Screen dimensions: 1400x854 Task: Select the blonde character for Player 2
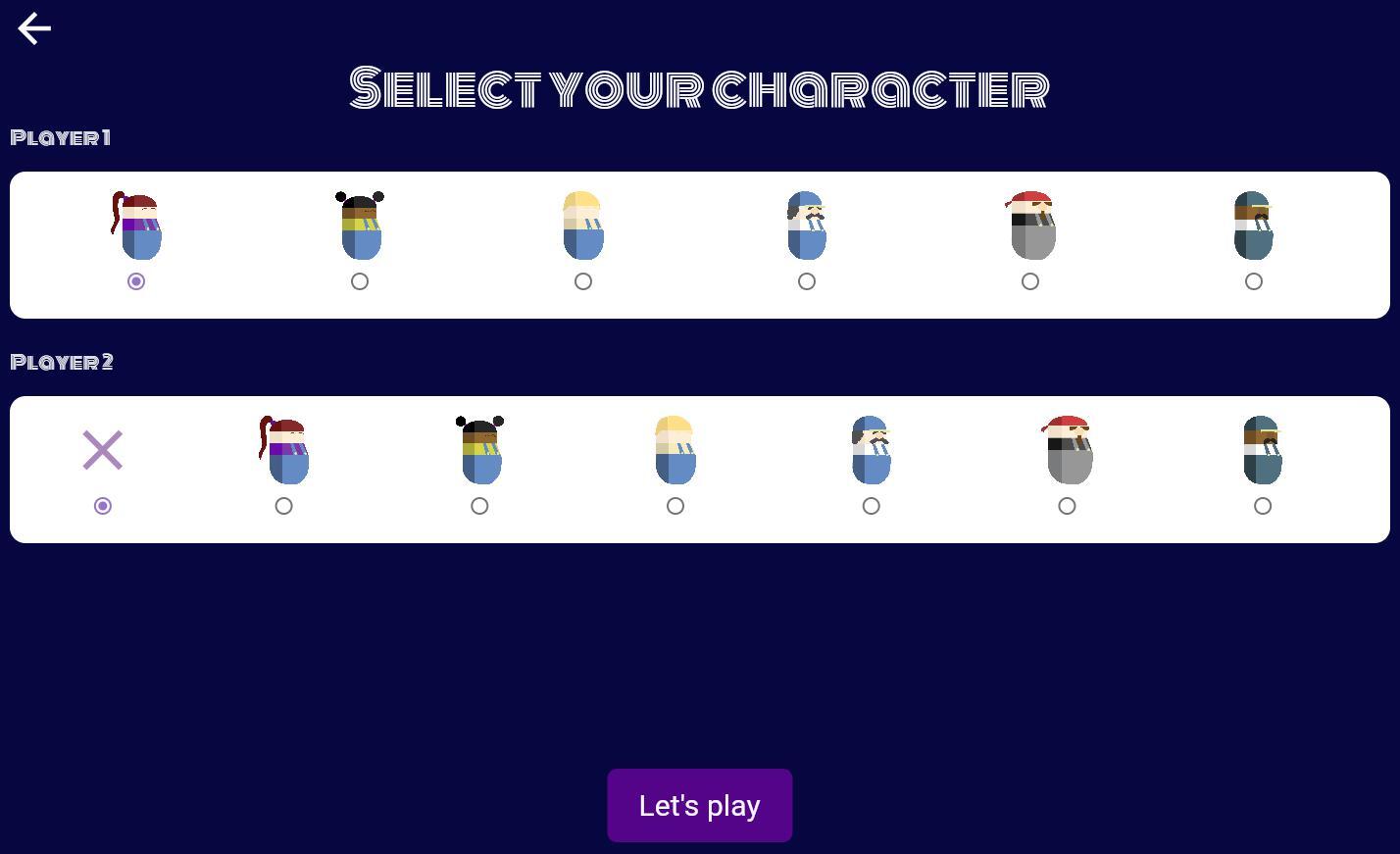(675, 506)
